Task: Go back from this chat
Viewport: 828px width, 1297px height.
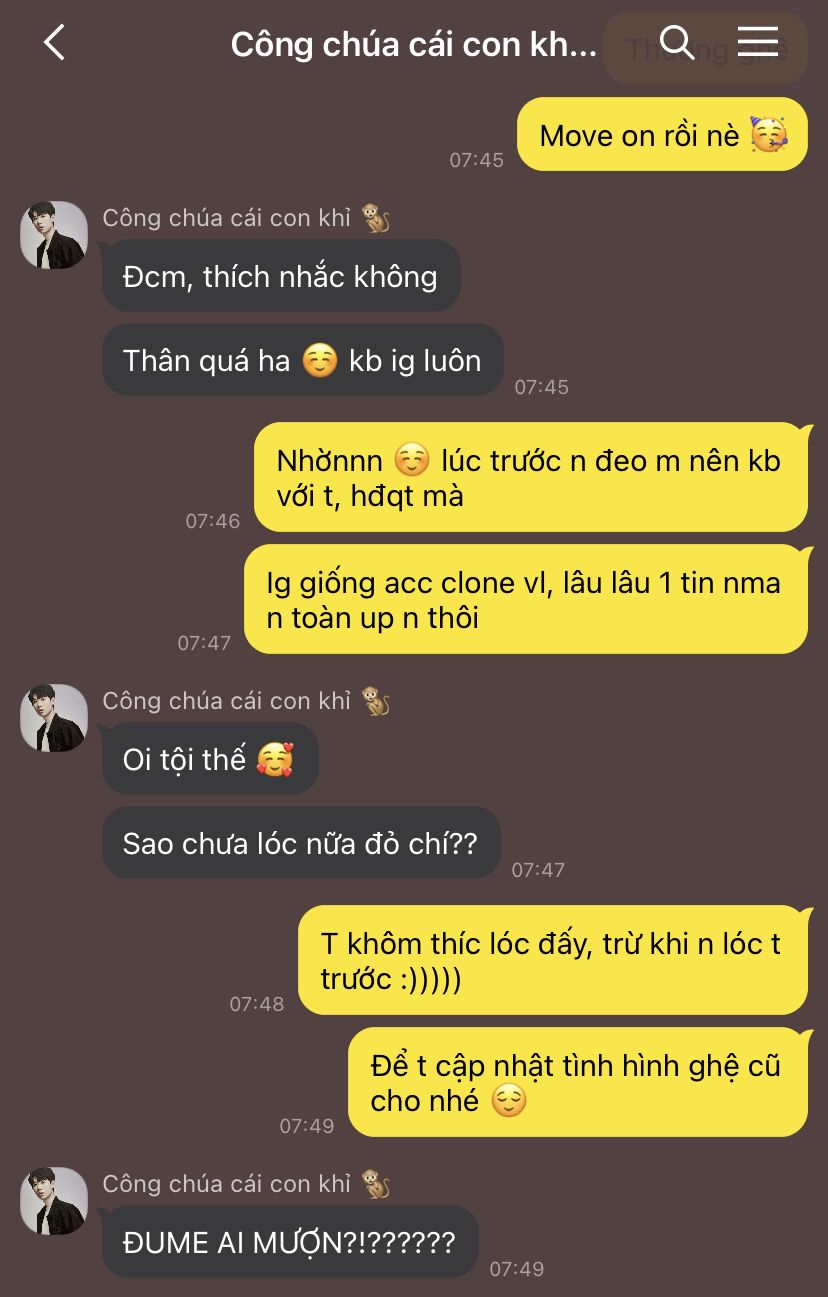Action: (54, 43)
